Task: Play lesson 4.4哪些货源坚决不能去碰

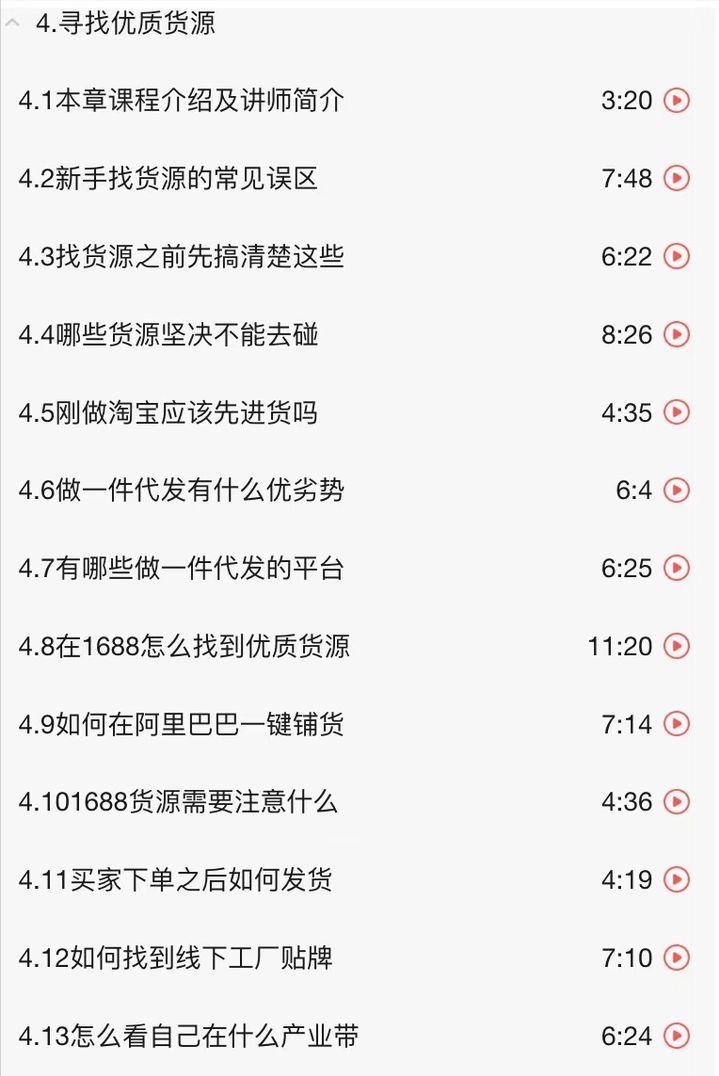Action: [677, 334]
